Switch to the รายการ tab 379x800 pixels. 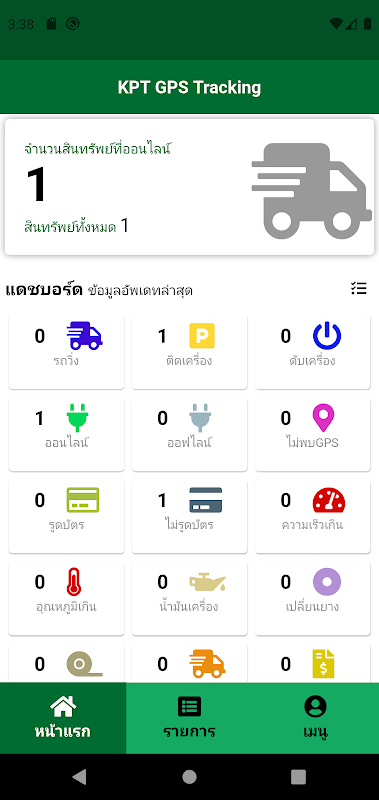189,718
